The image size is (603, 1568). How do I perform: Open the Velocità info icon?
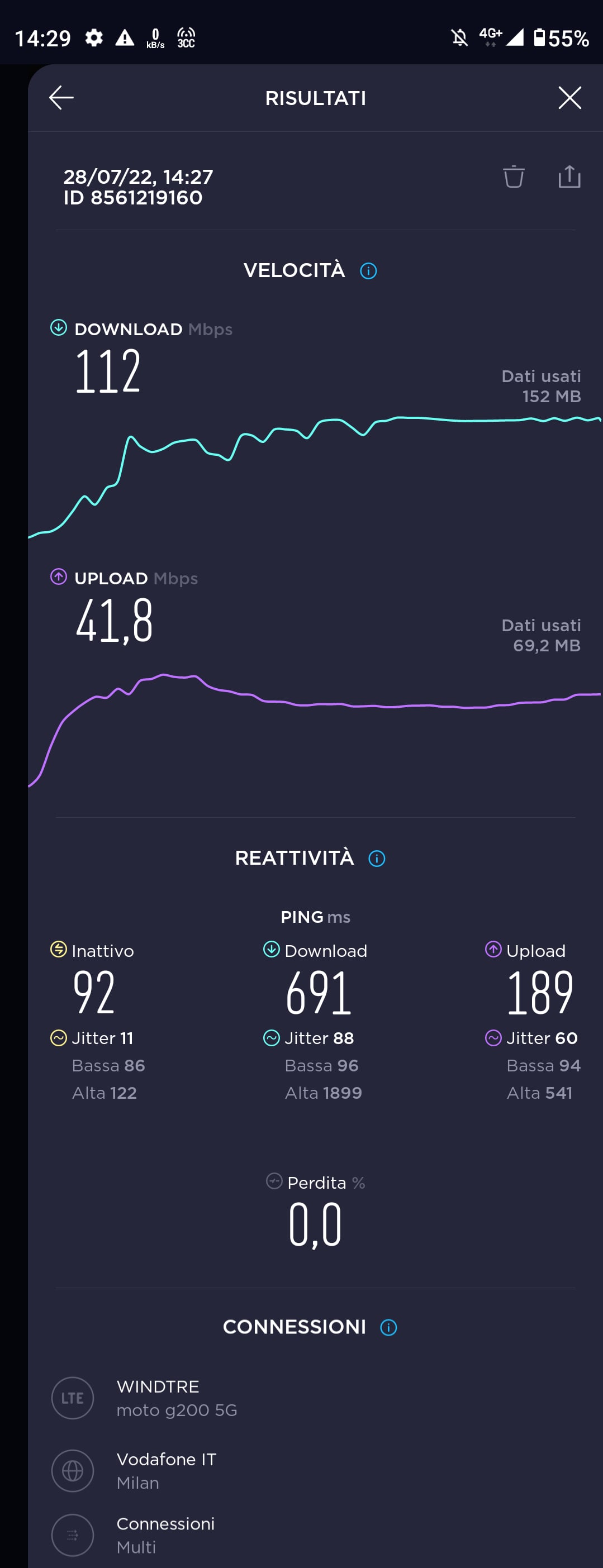tap(368, 271)
